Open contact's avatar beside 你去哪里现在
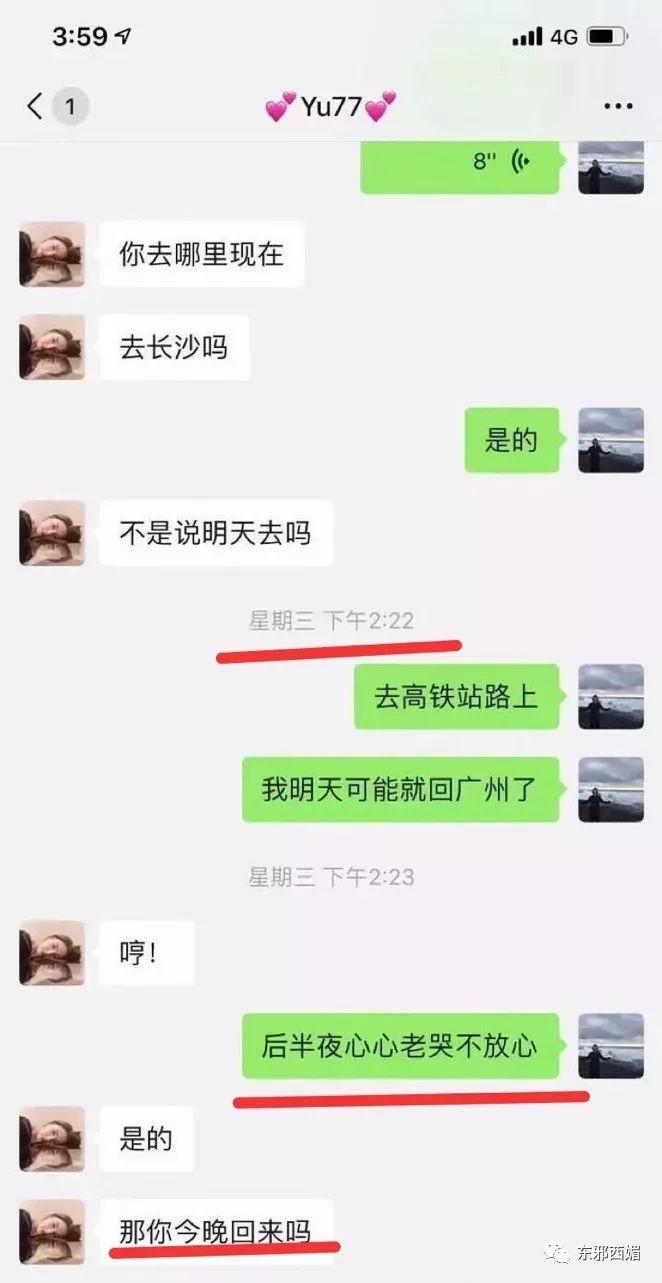The width and height of the screenshot is (662, 1283). click(x=52, y=254)
